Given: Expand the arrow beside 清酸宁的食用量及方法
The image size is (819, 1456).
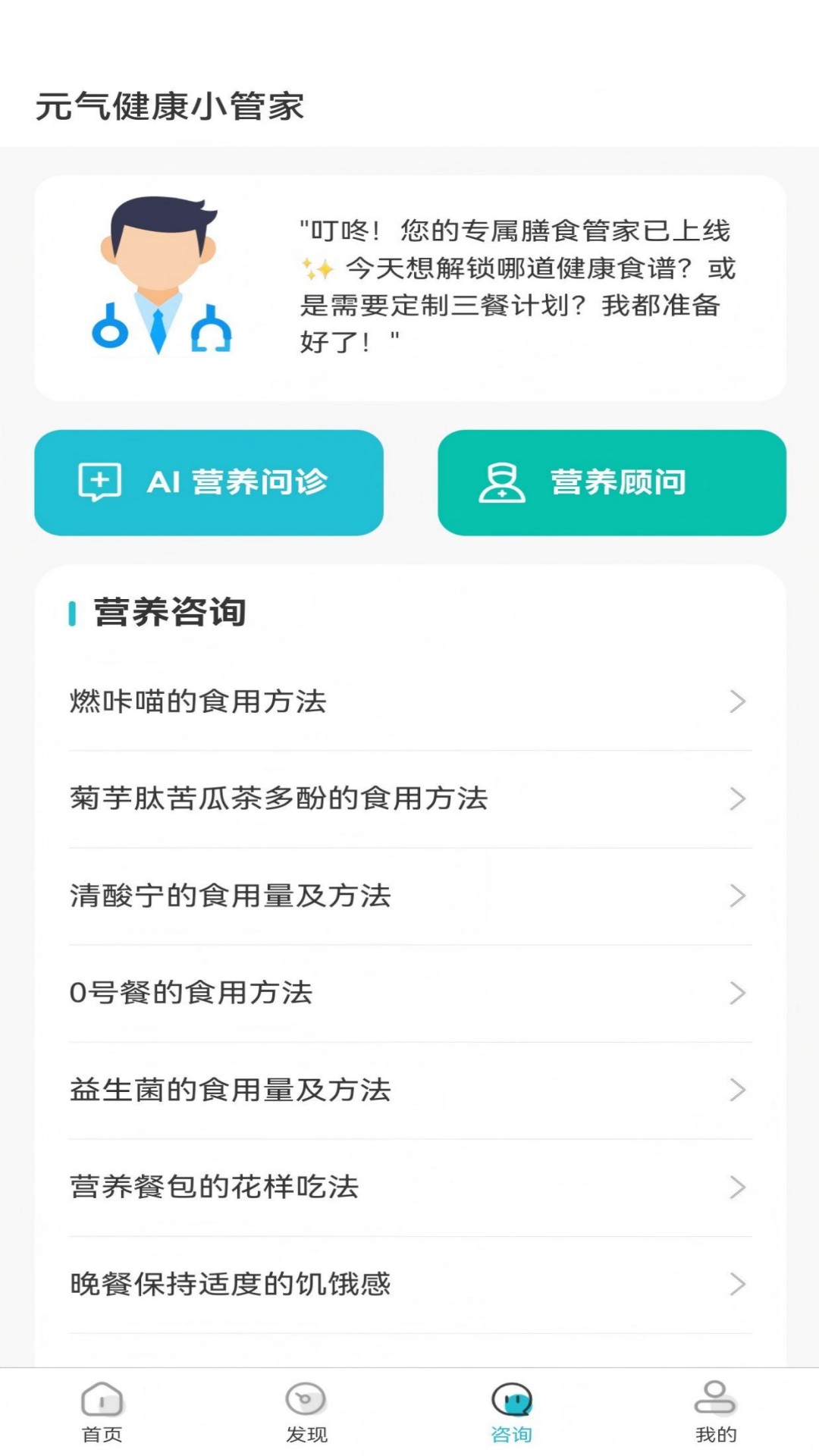Looking at the screenshot, I should click(x=736, y=896).
